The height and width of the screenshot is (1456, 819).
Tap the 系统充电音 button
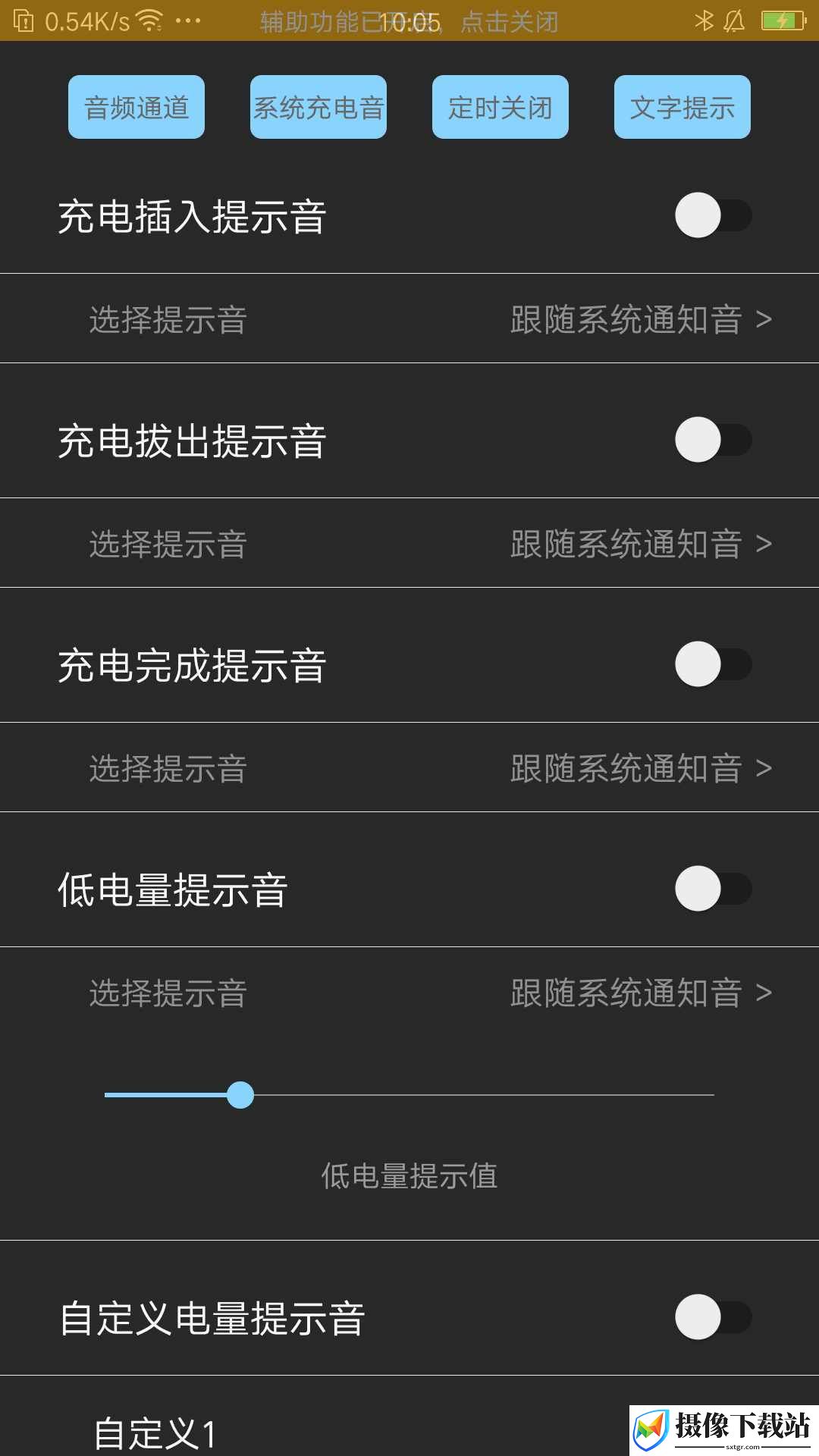point(318,107)
